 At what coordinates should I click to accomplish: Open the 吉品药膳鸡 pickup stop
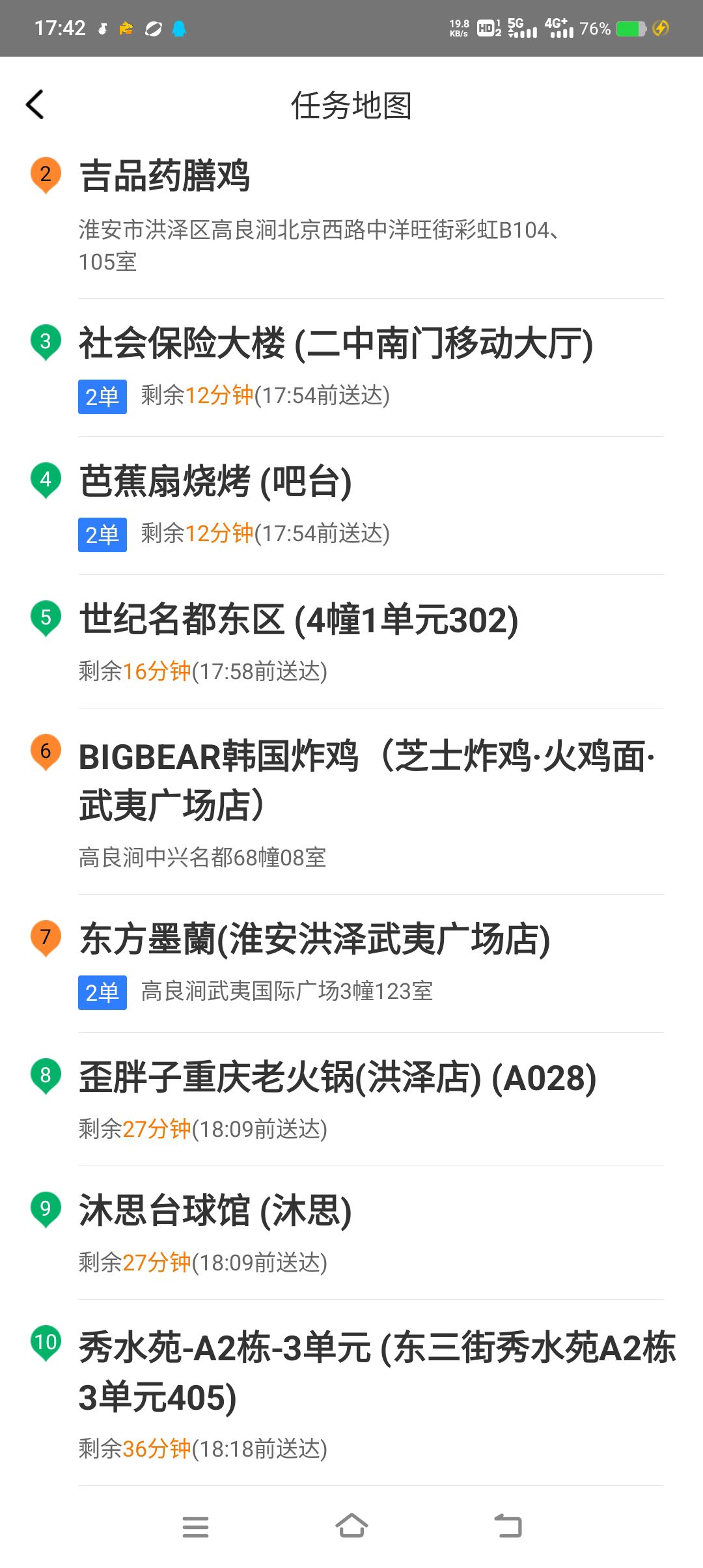click(x=351, y=216)
